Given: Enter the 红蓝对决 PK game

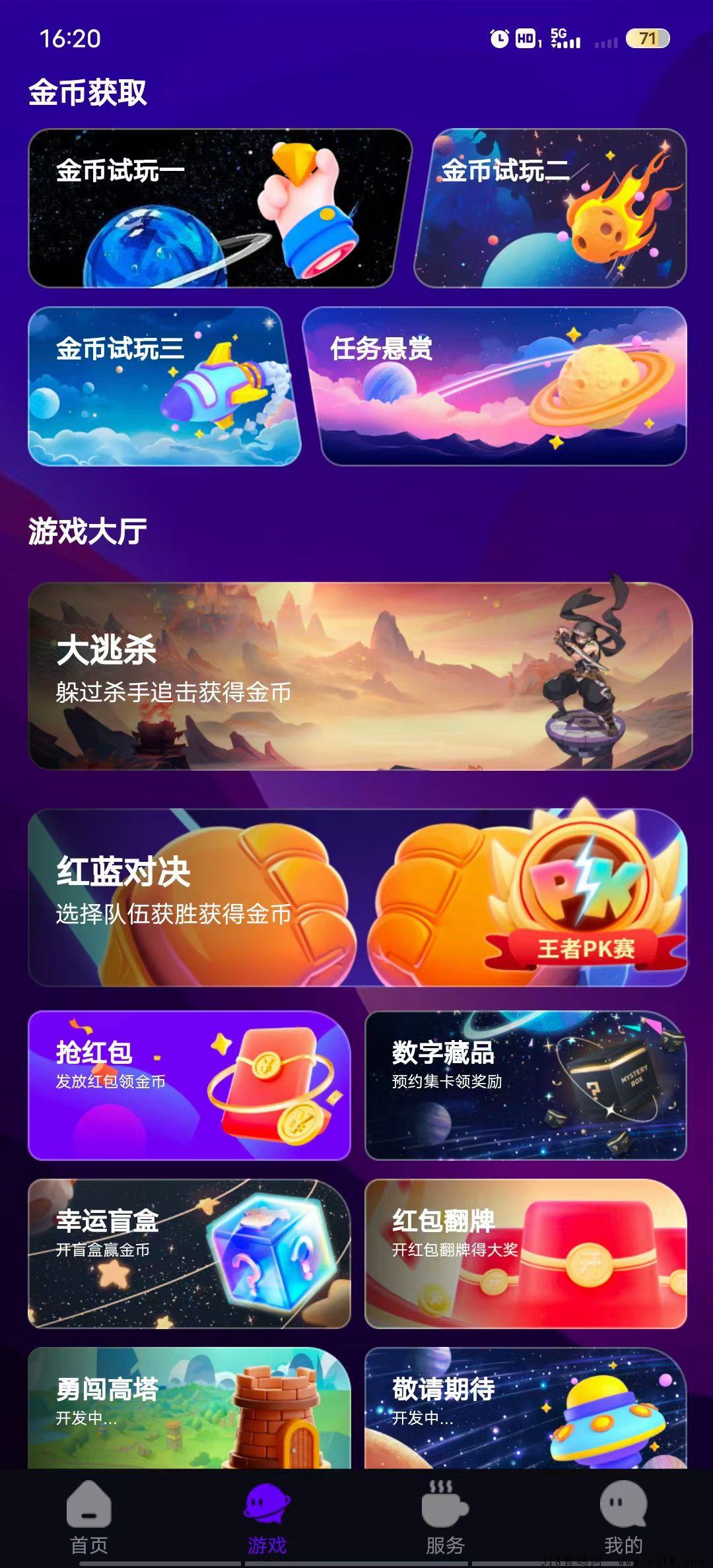Looking at the screenshot, I should [x=357, y=898].
